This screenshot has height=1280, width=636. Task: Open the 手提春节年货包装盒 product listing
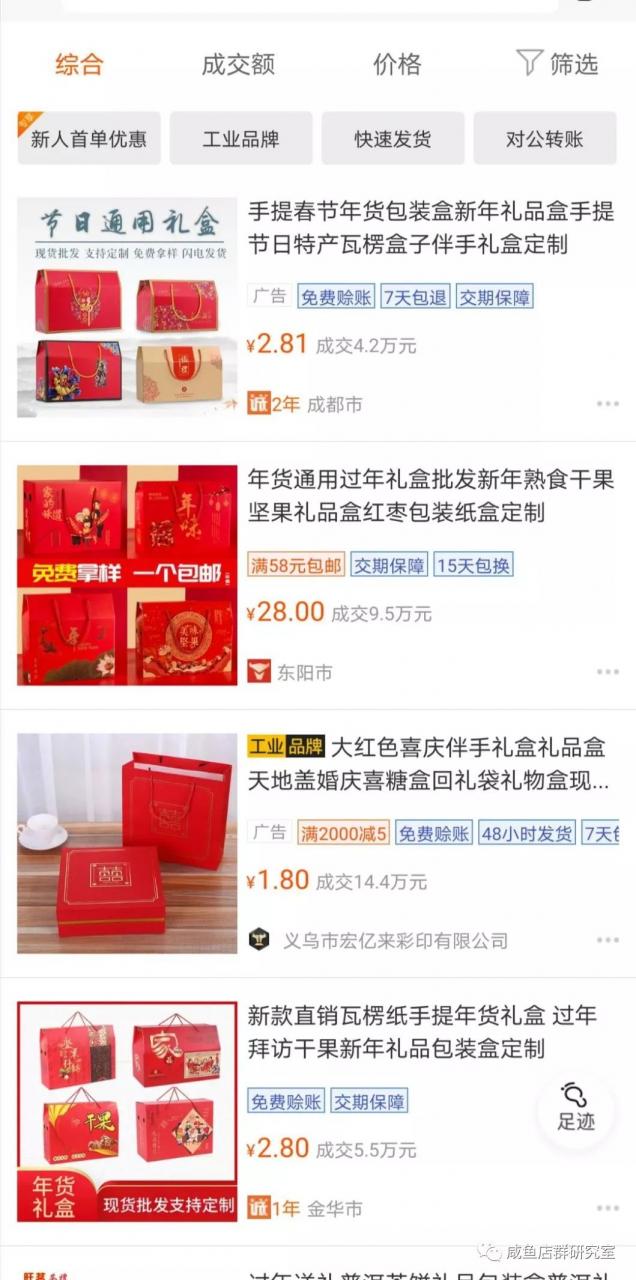tap(430, 228)
